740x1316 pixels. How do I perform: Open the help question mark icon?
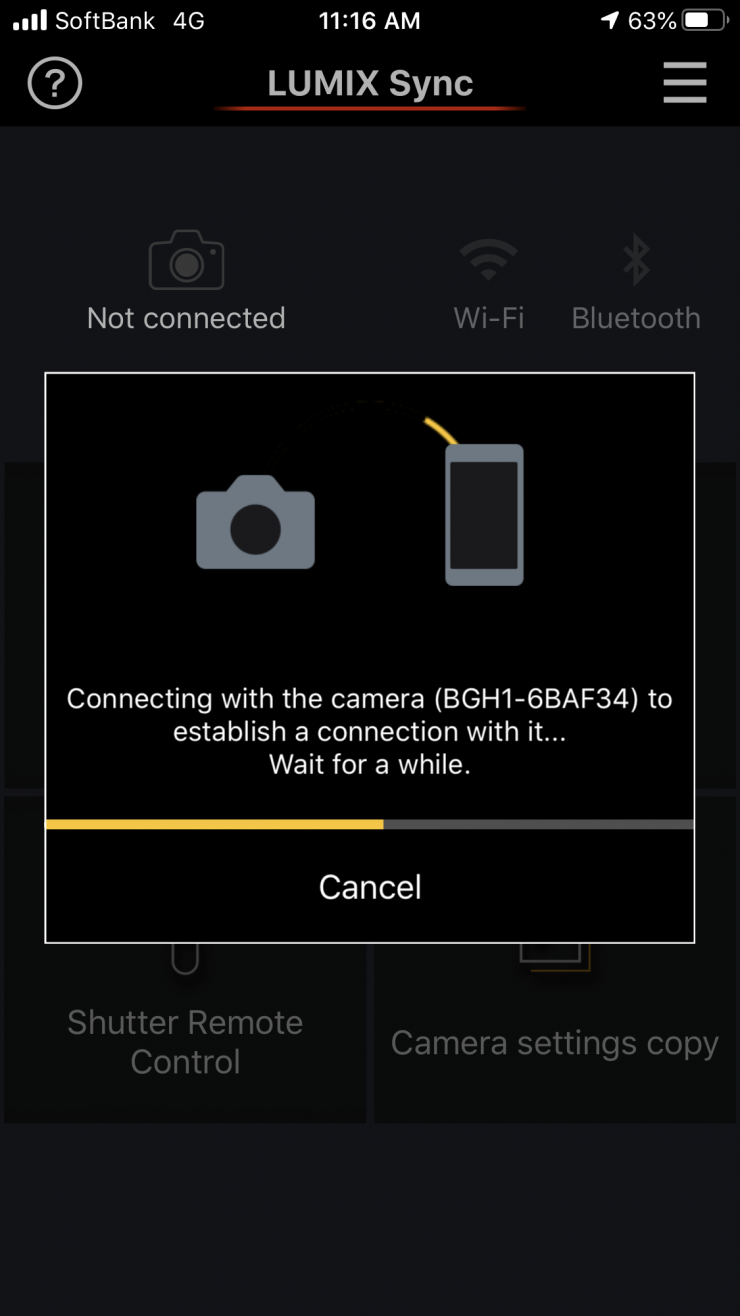click(x=55, y=84)
